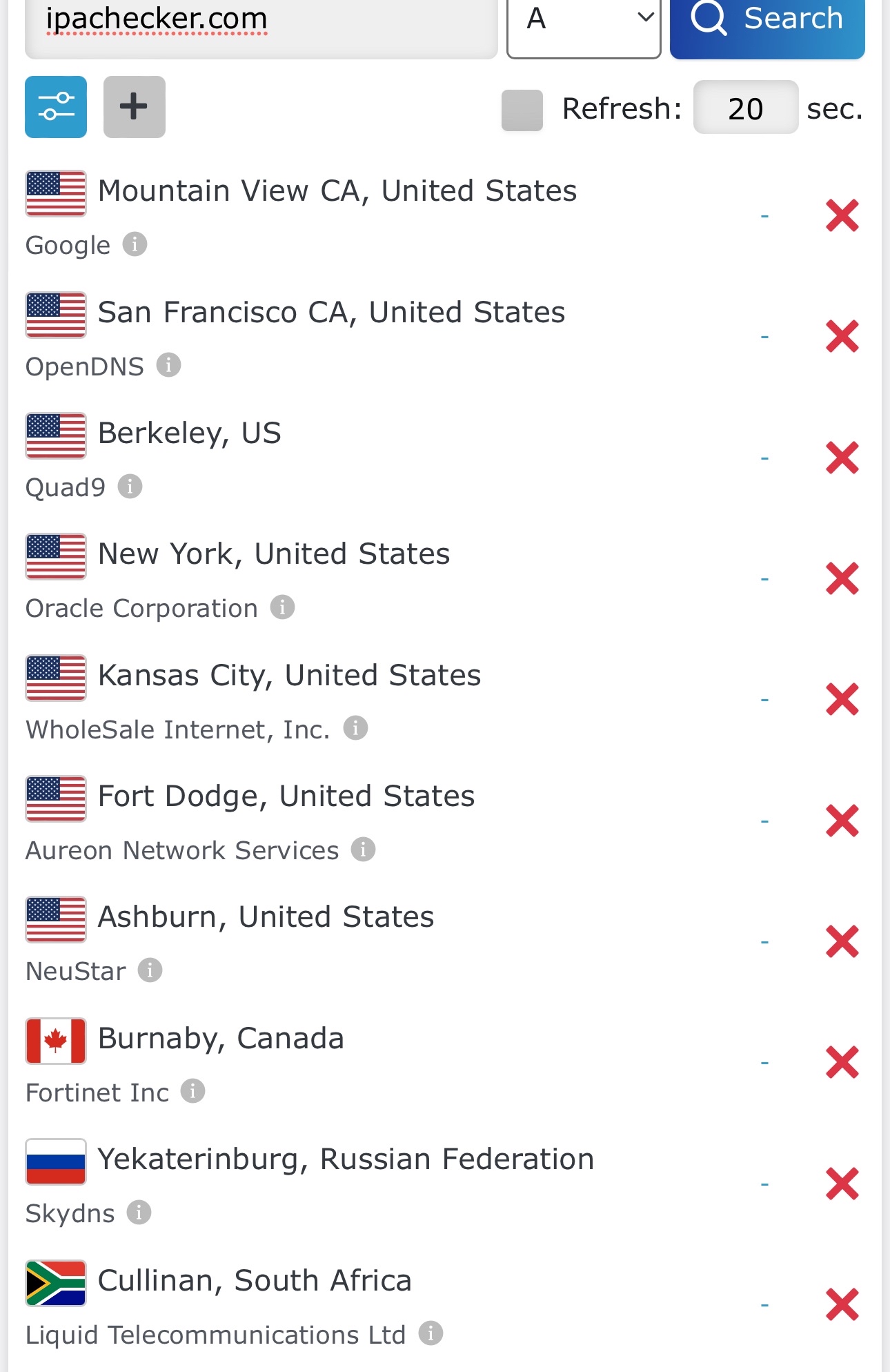Enable the Refresh checkbox
890x1372 pixels.
(x=522, y=110)
